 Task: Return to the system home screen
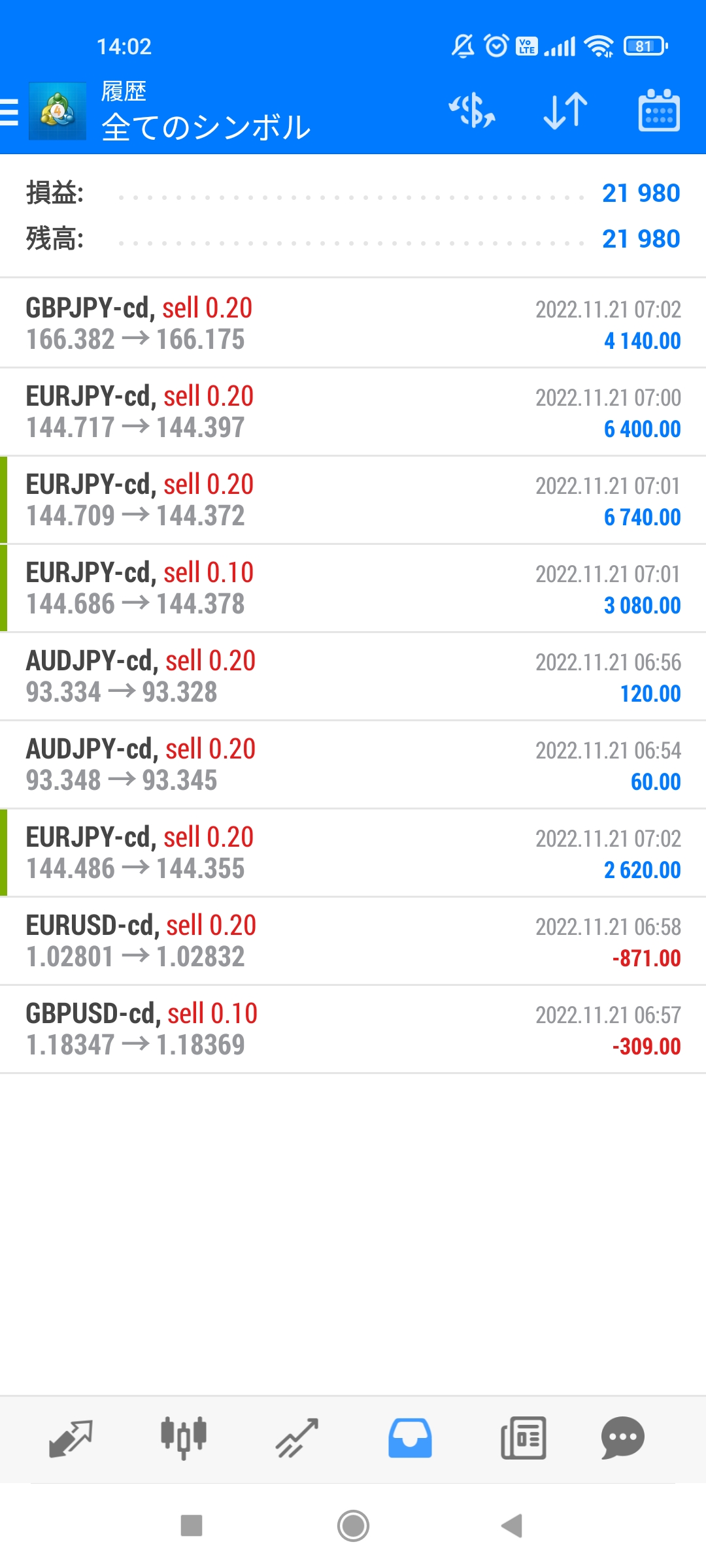point(353,1526)
